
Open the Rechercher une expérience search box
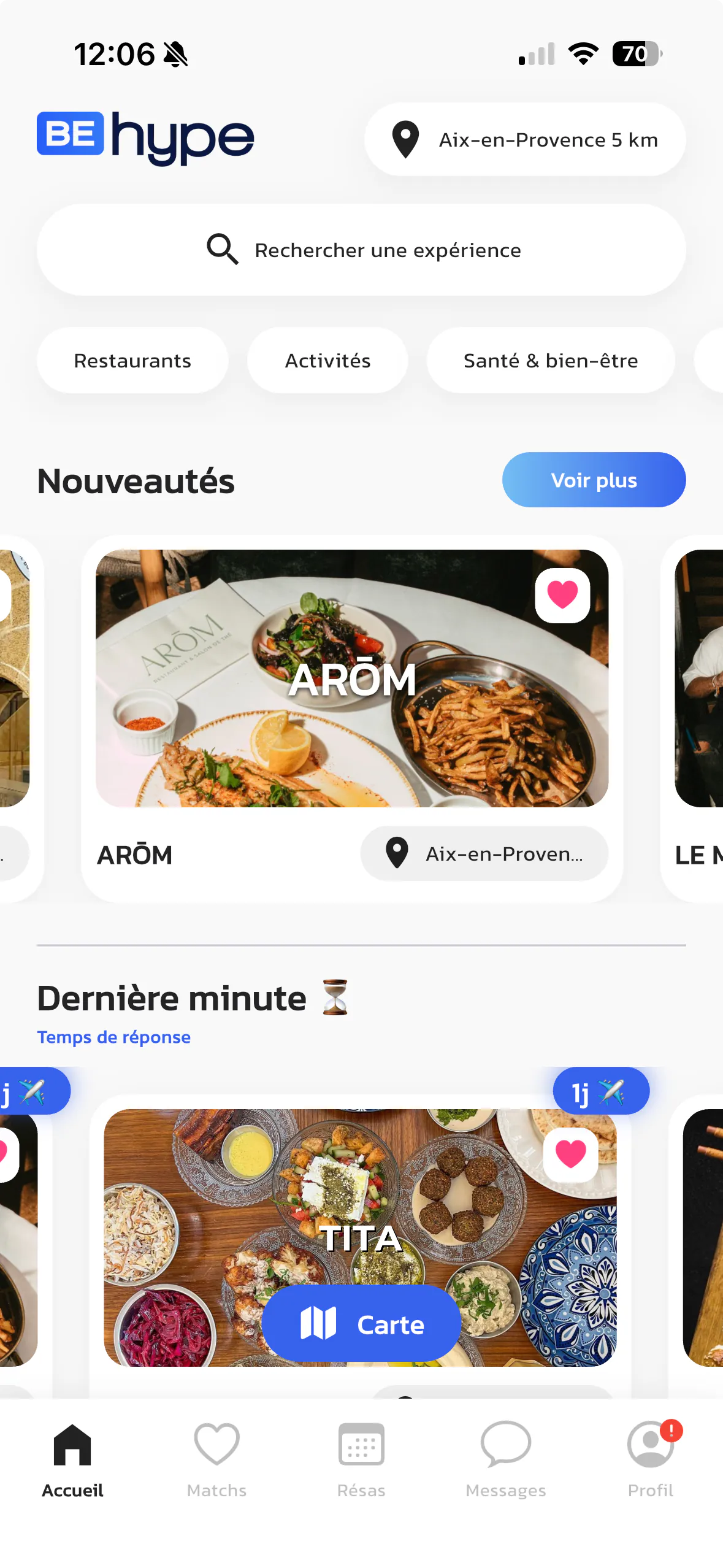point(361,250)
